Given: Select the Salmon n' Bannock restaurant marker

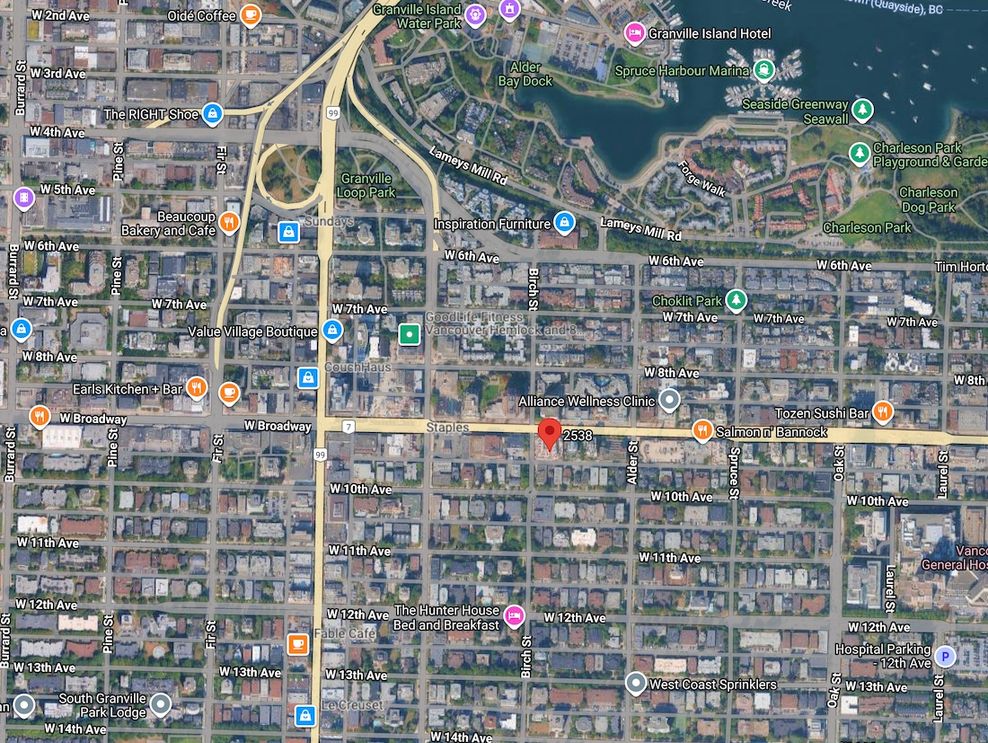Looking at the screenshot, I should coord(702,431).
